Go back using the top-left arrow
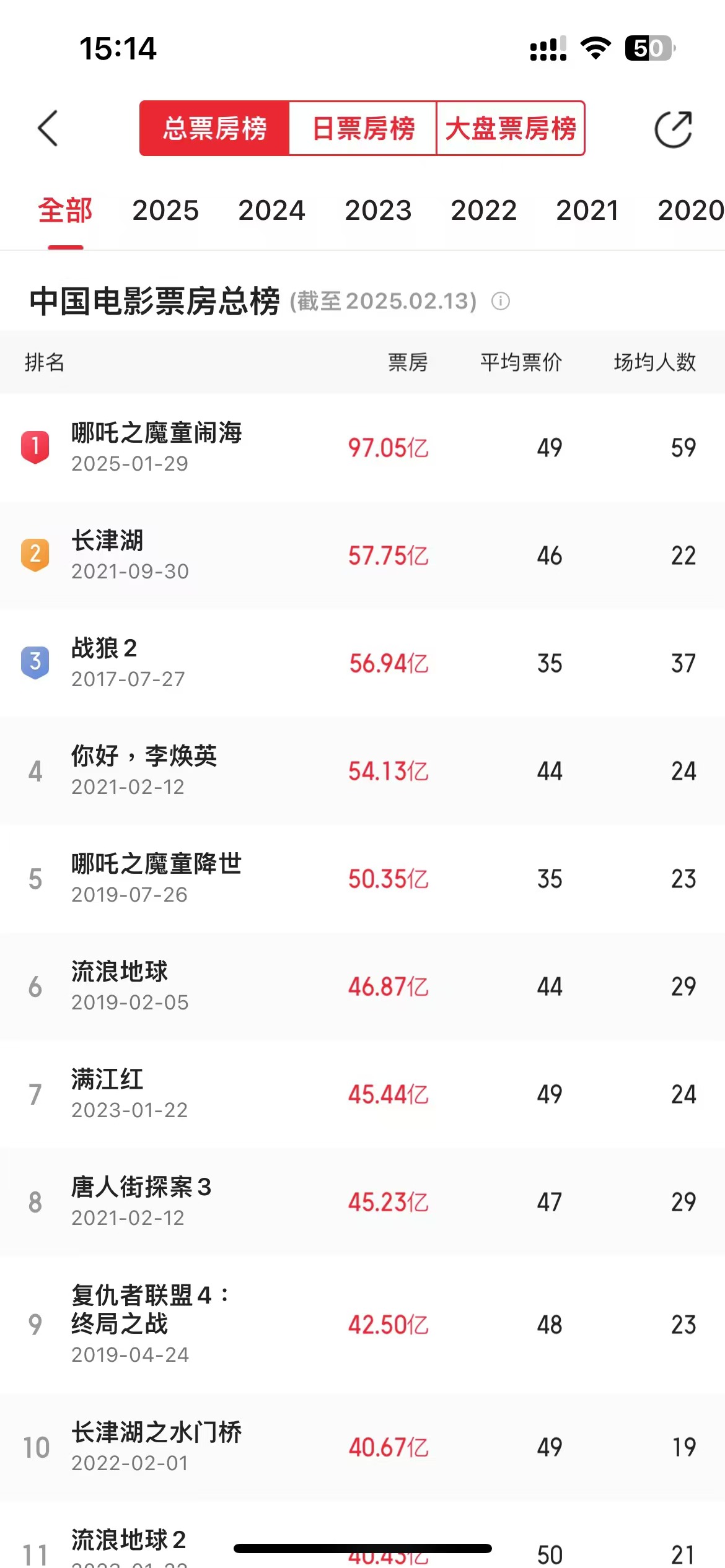725x1568 pixels. pos(48,129)
